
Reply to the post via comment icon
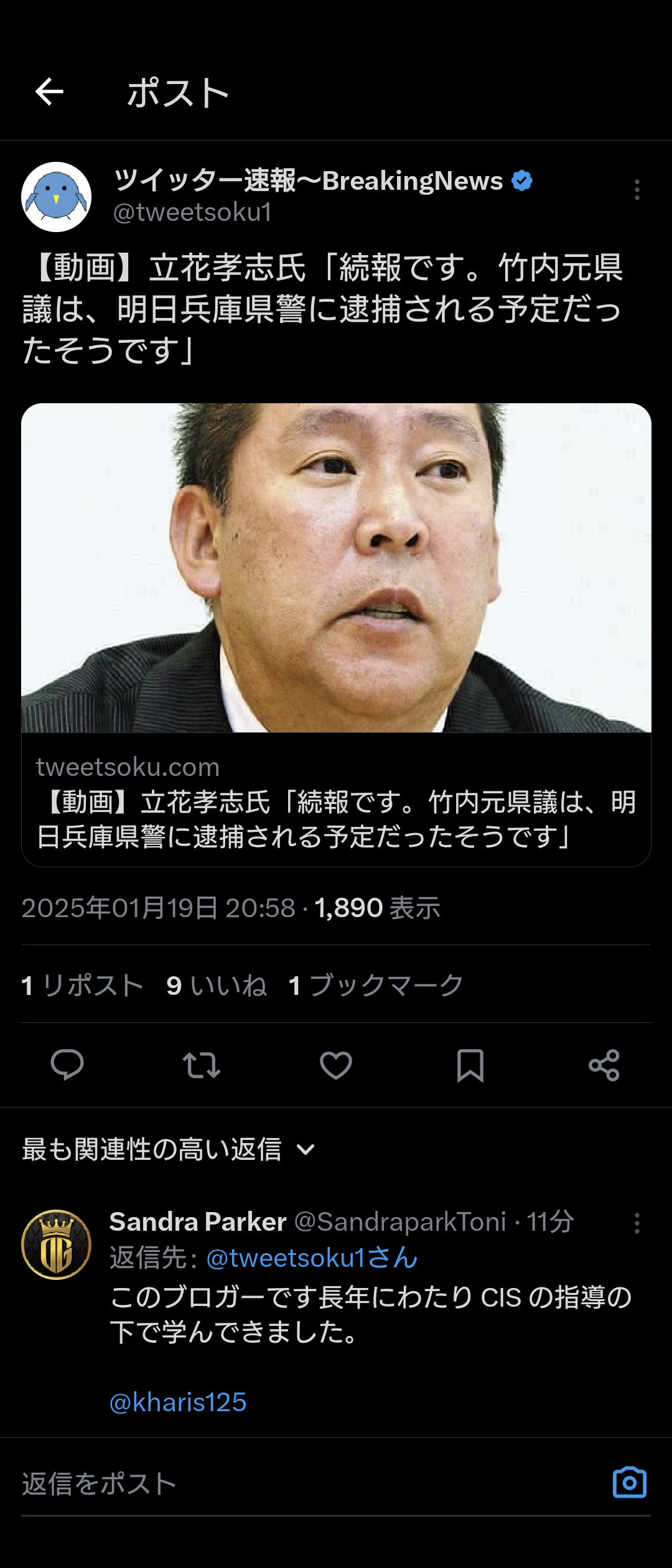[x=67, y=1065]
